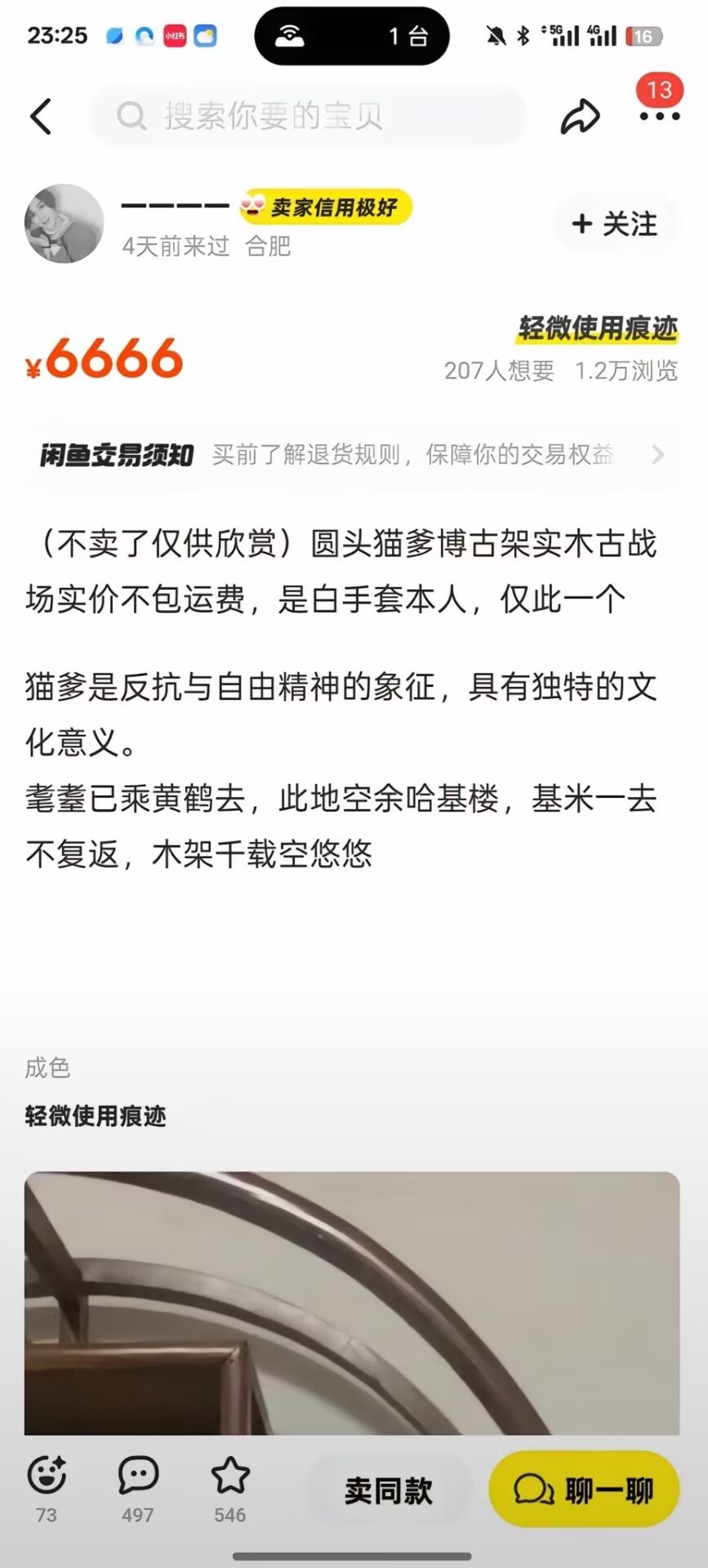This screenshot has width=708, height=1568.
Task: Open the three-dot overflow menu
Action: tap(659, 116)
